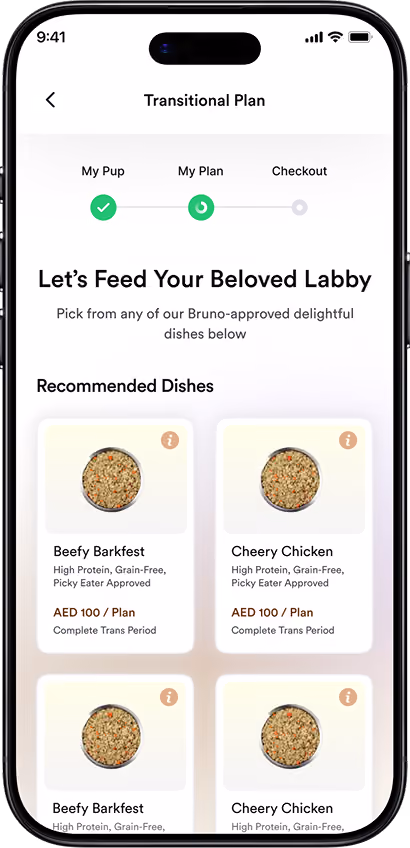Select the Cheery Chicken card showing AED 100 price
Image resolution: width=410 pixels, height=848 pixels.
[294, 535]
